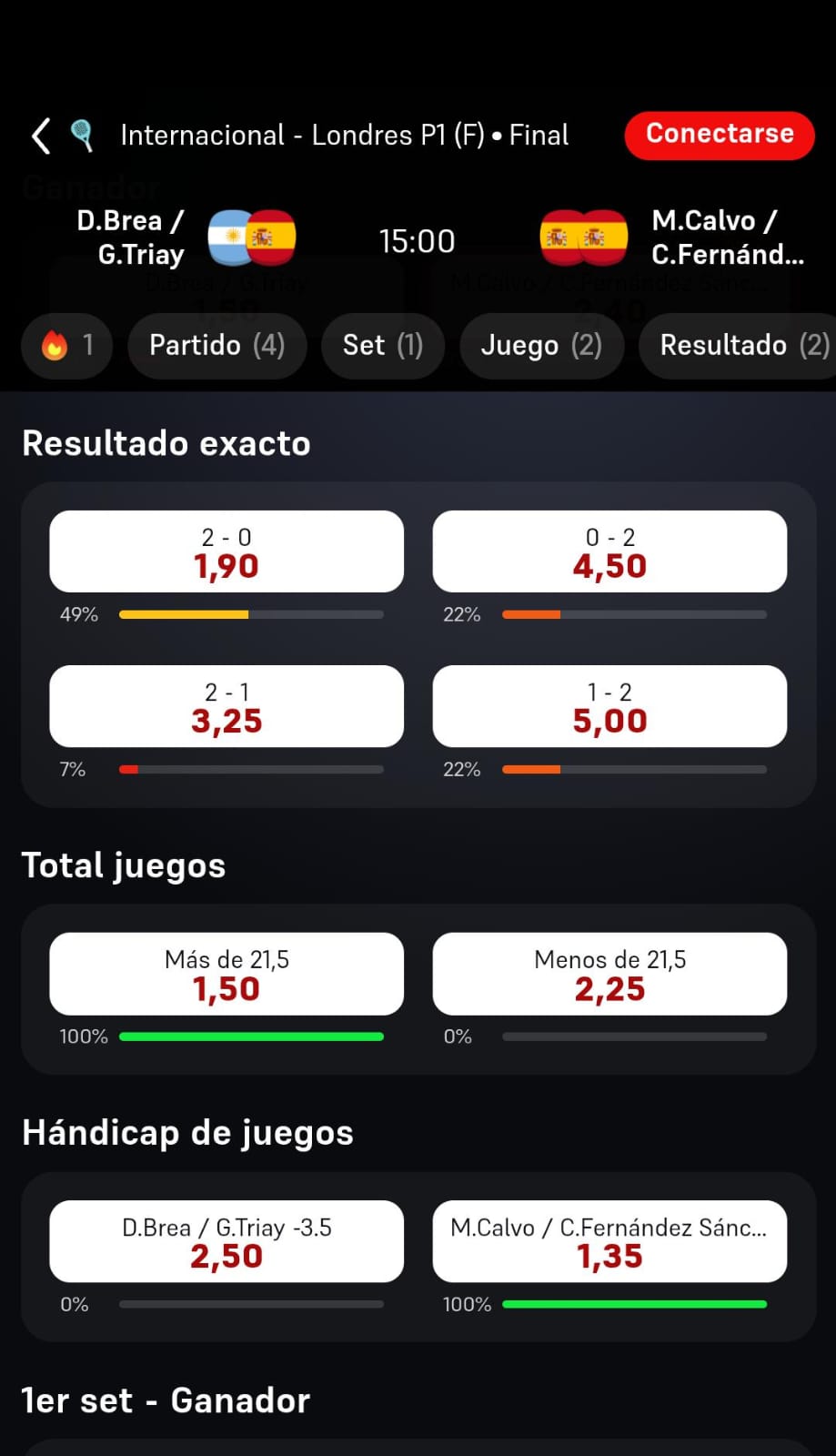Image resolution: width=836 pixels, height=1456 pixels.
Task: Bet on Más de 21,5 juegos
Action: click(227, 974)
